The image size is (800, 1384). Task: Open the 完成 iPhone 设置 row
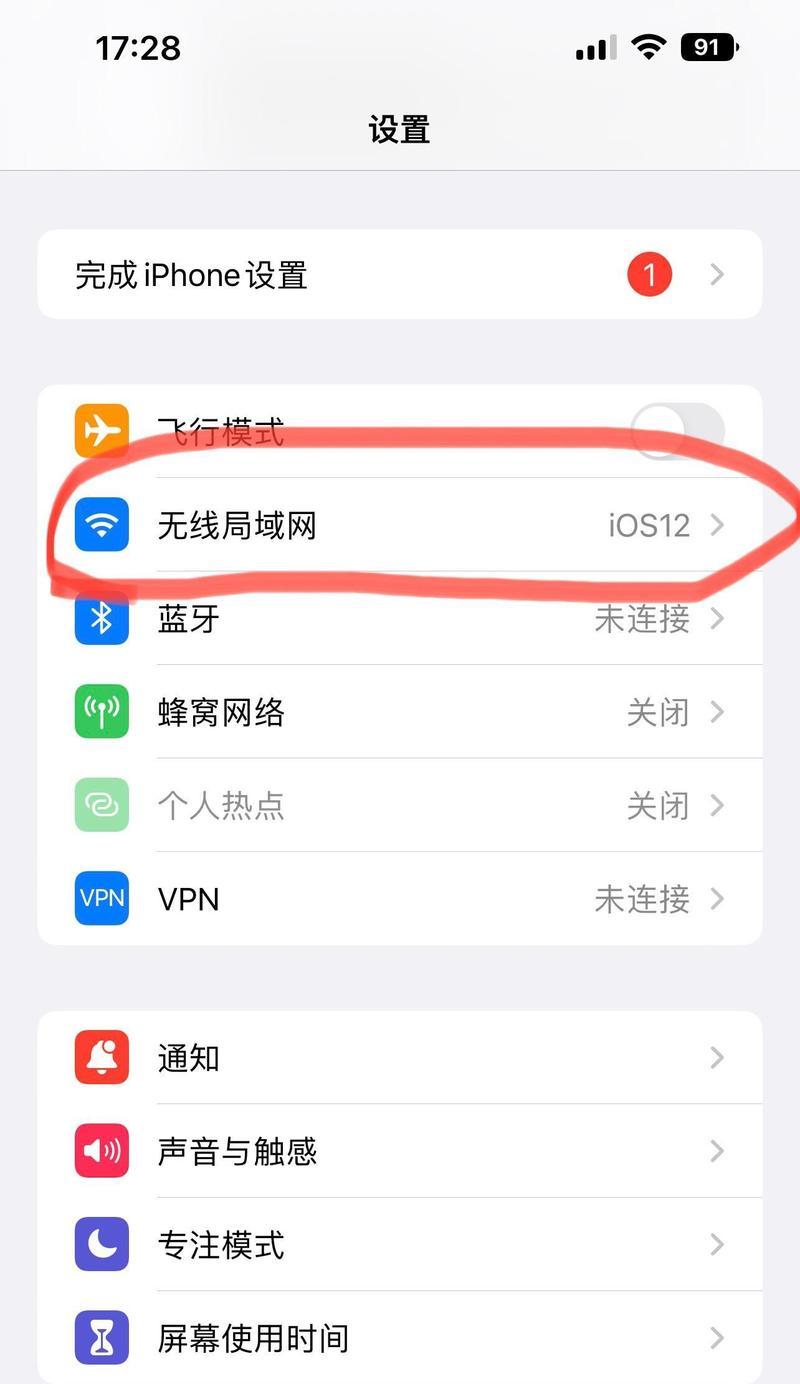[x=400, y=275]
